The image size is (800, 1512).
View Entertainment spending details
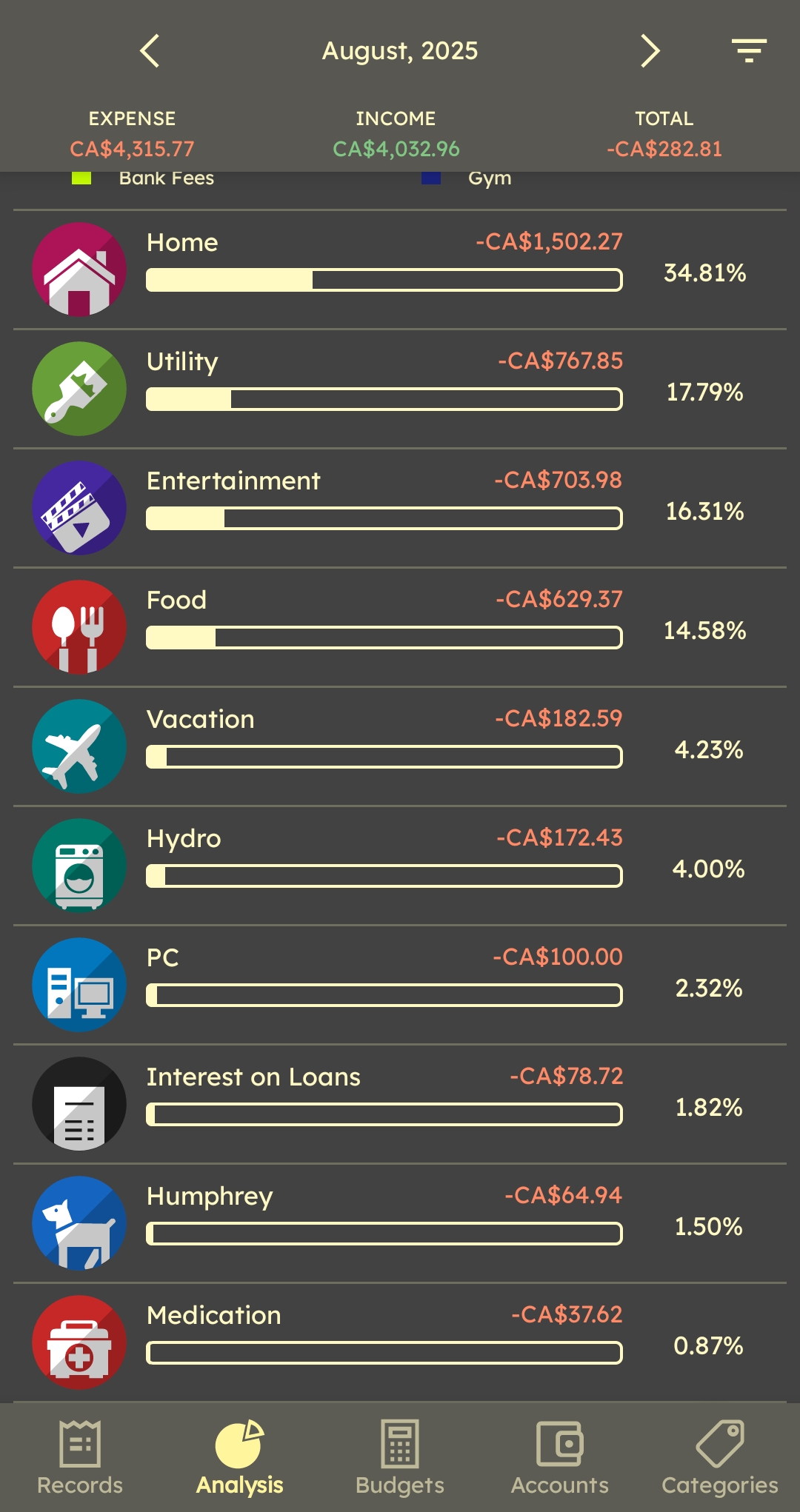(400, 508)
